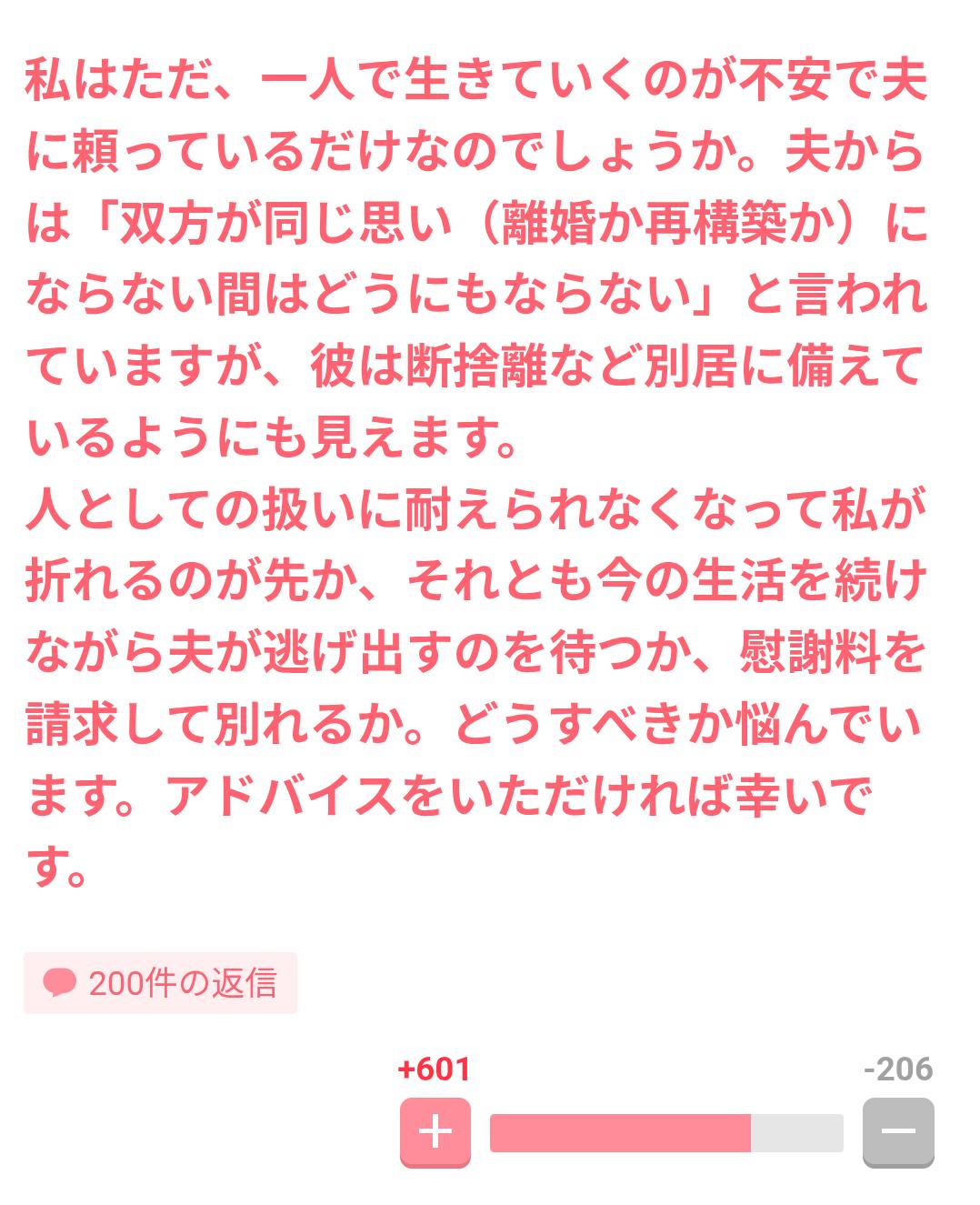Upvote the post with the plus button
The image size is (980, 1205).
(435, 1131)
